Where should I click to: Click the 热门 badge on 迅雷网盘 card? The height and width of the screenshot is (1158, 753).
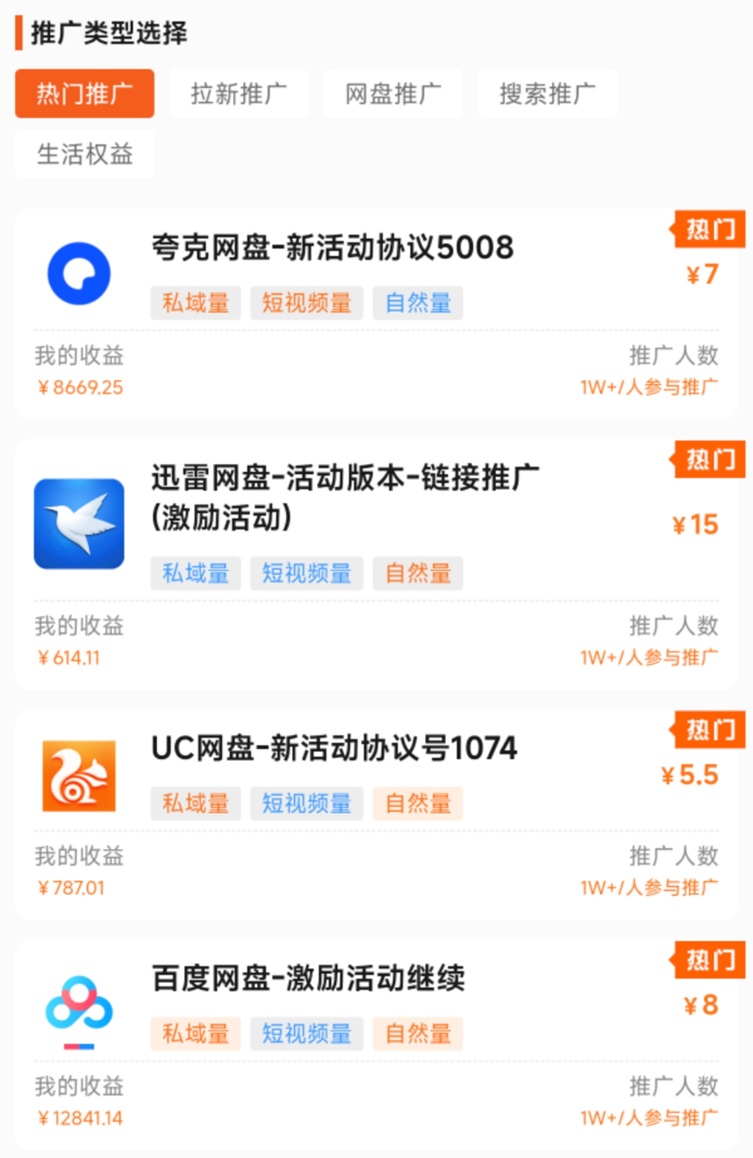(x=712, y=461)
